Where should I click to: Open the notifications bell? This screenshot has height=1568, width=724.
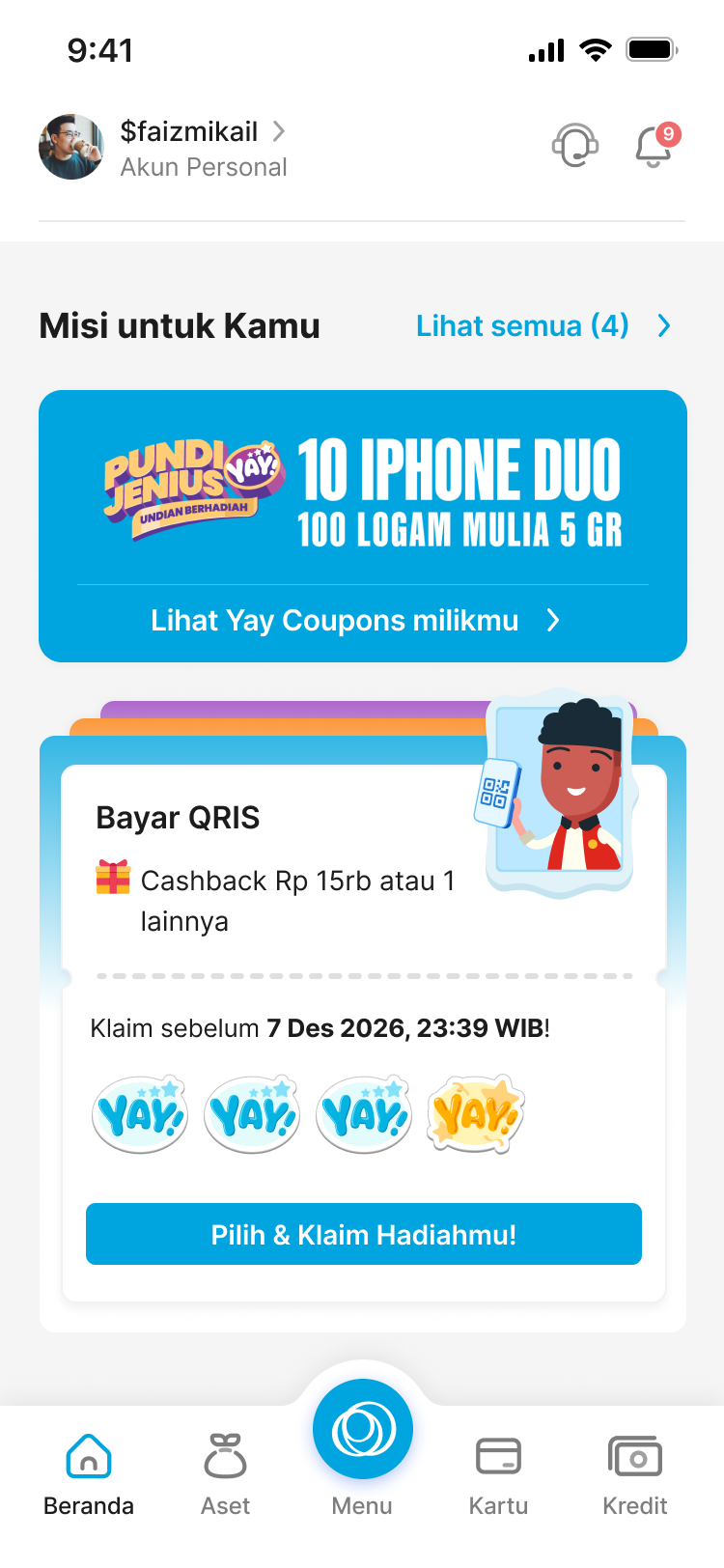point(654,146)
